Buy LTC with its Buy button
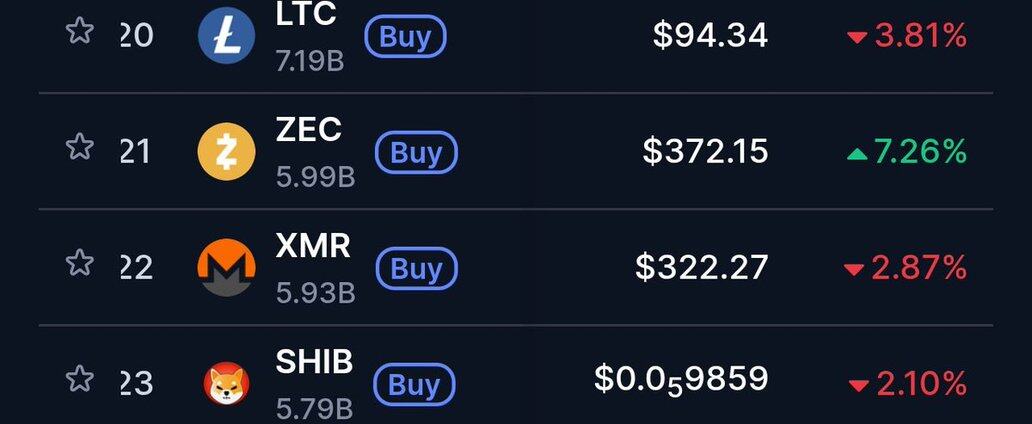Screen dimensions: 1032x424 pyautogui.click(x=405, y=37)
